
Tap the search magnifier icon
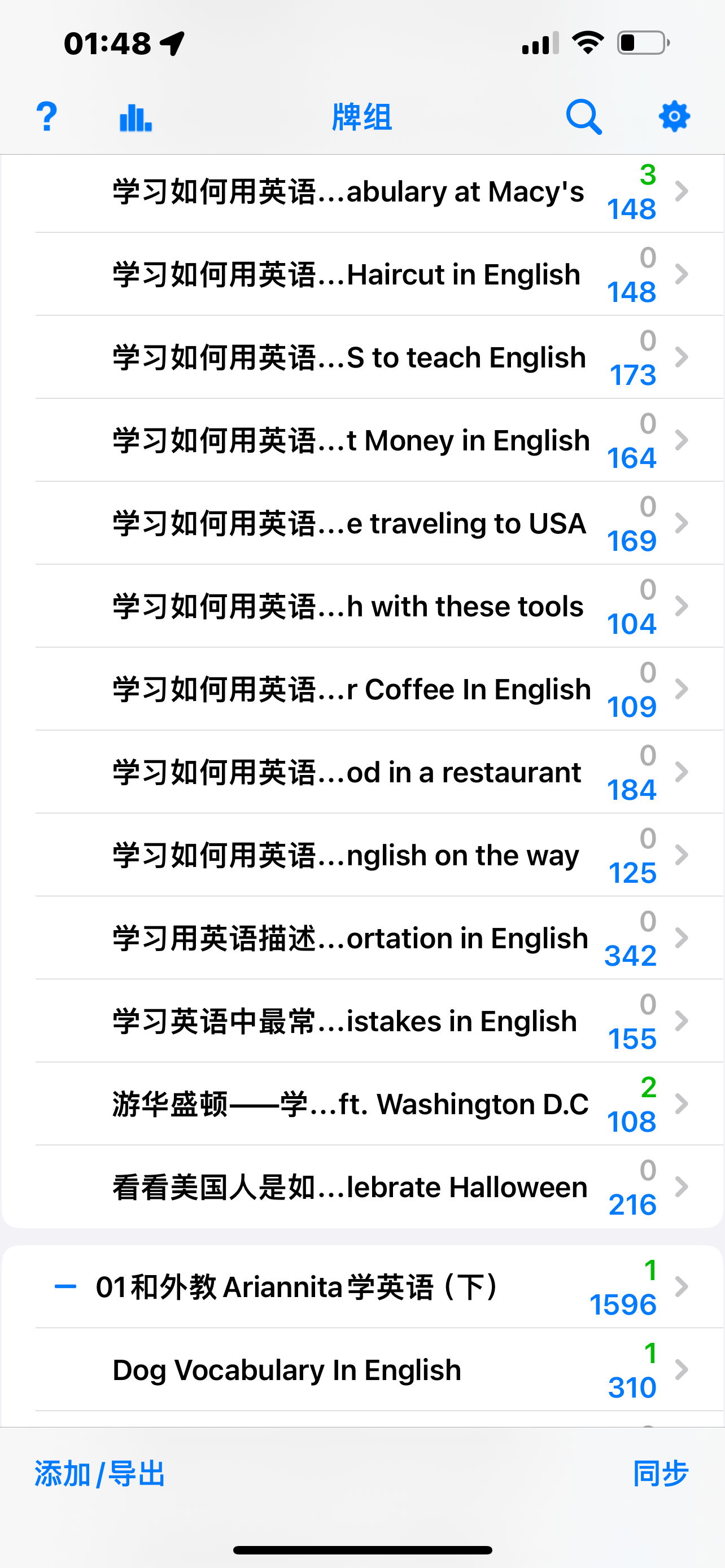coord(584,117)
